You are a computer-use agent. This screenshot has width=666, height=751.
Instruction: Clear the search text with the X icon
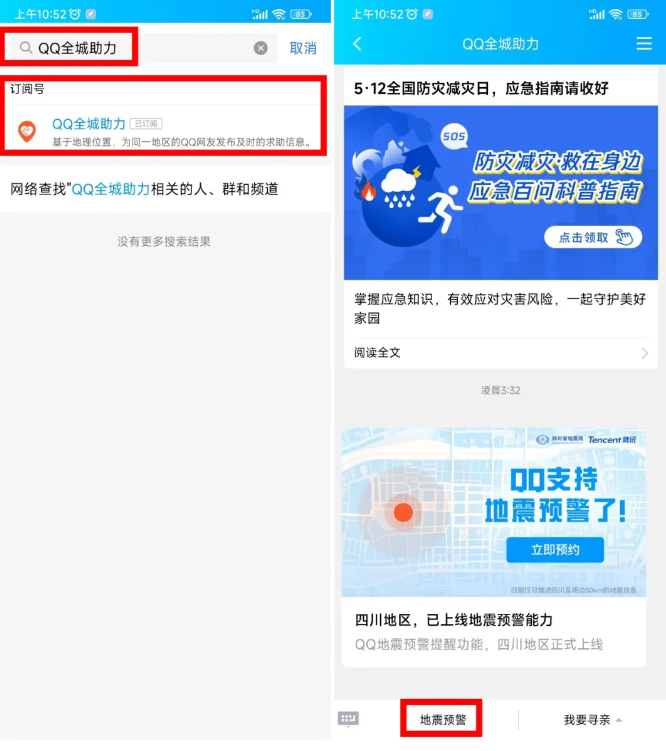(x=260, y=48)
